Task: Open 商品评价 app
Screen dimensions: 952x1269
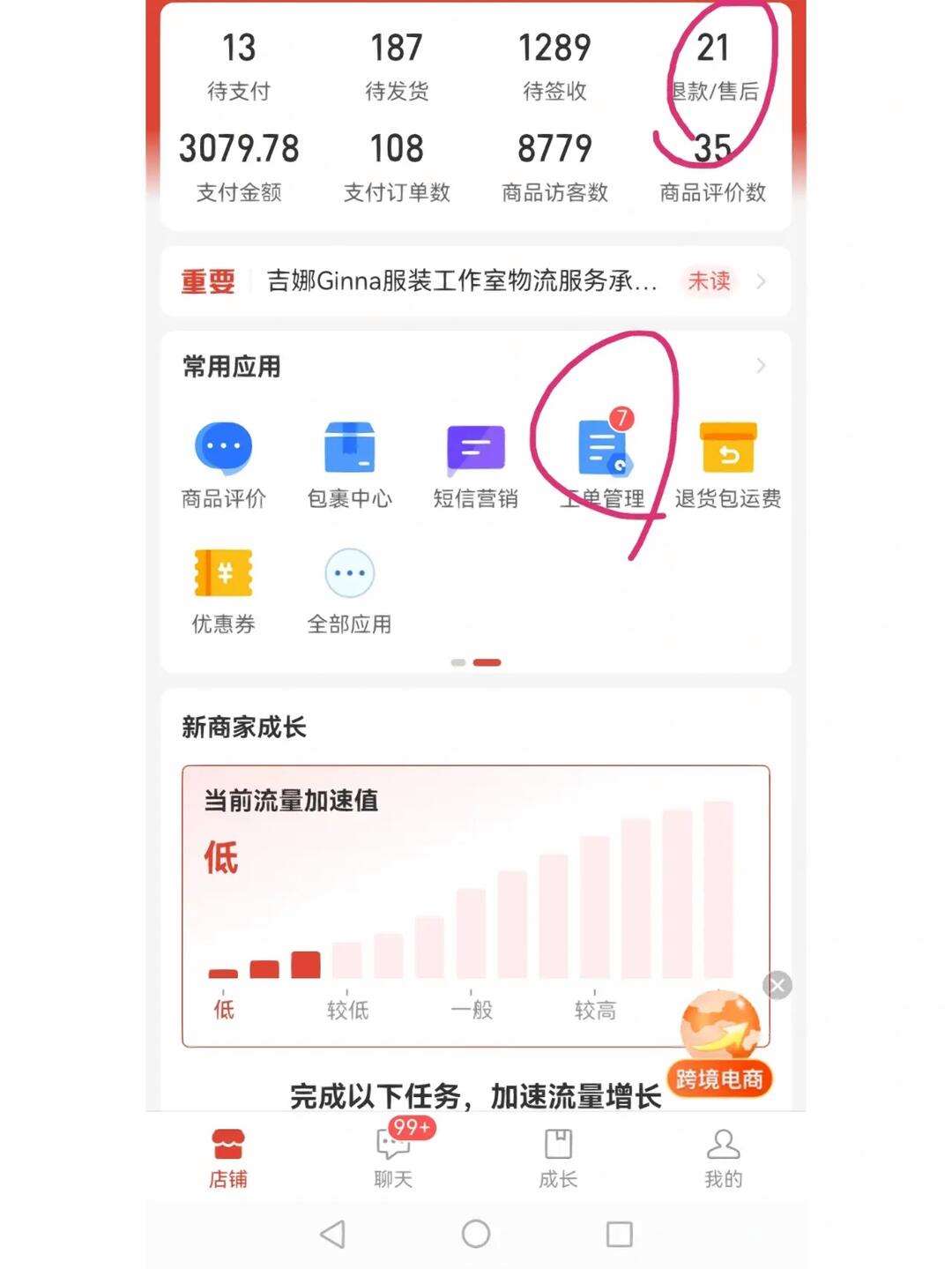Action: [224, 465]
